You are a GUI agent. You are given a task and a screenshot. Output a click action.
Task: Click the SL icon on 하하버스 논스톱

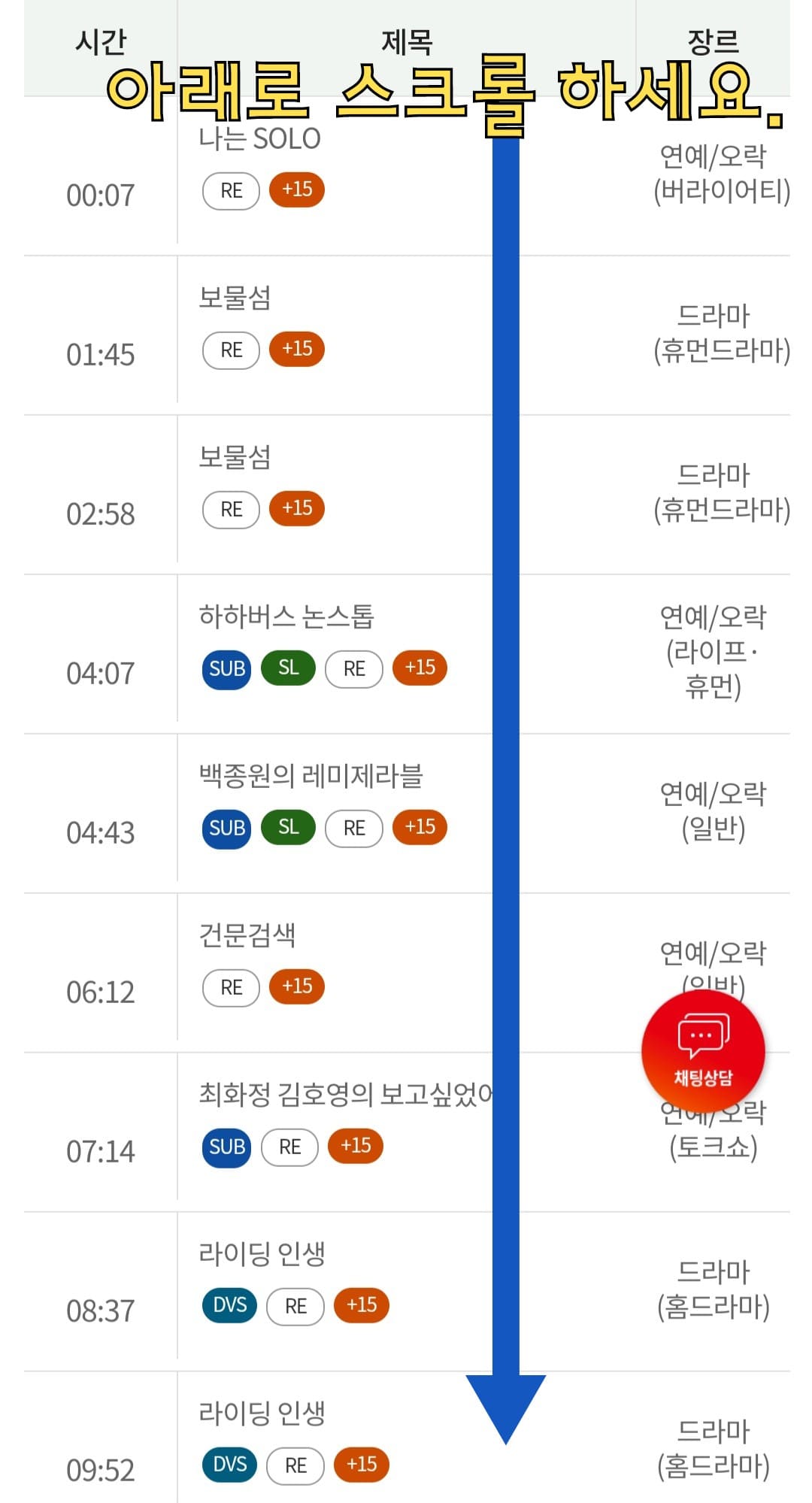click(x=288, y=669)
